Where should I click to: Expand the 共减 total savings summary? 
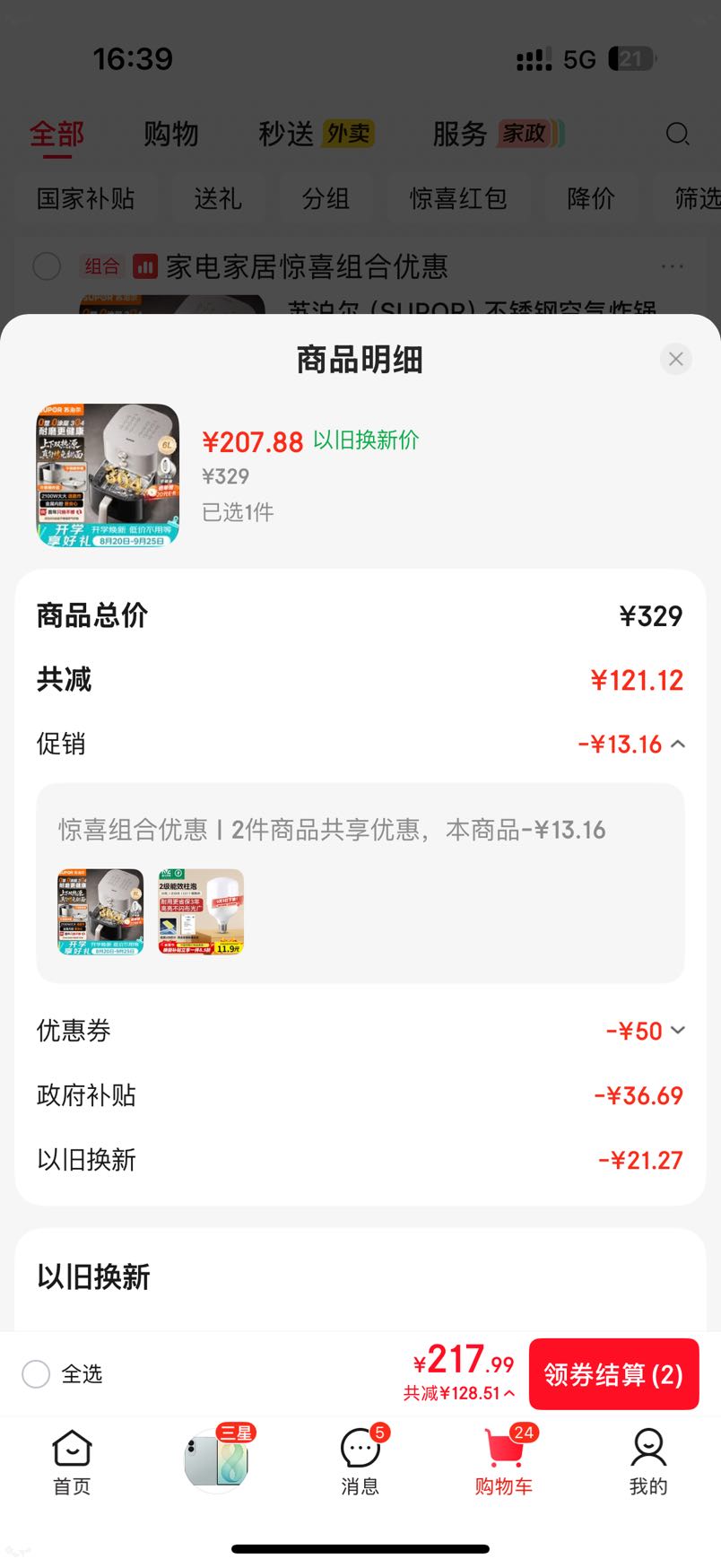[459, 1393]
